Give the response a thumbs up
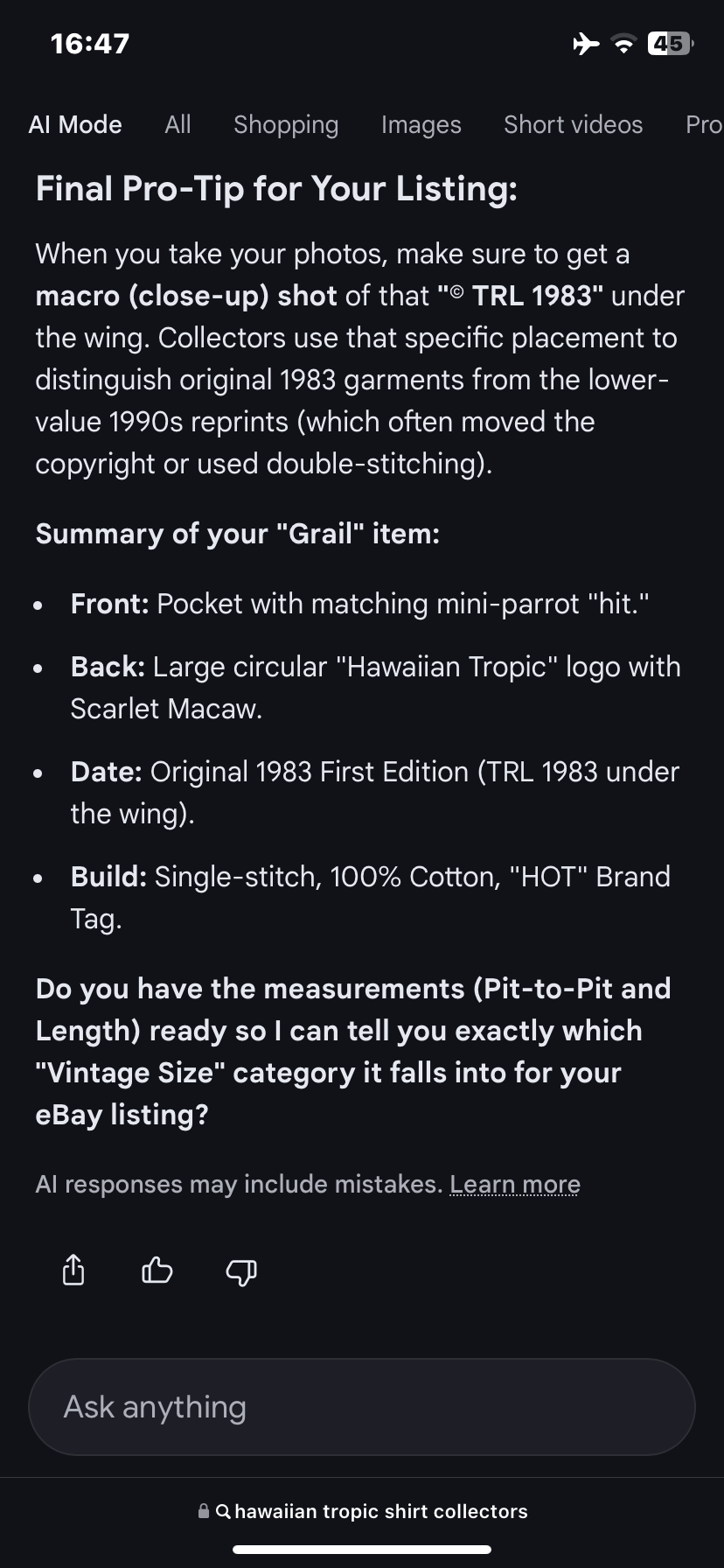The height and width of the screenshot is (1568, 724). tap(157, 1270)
